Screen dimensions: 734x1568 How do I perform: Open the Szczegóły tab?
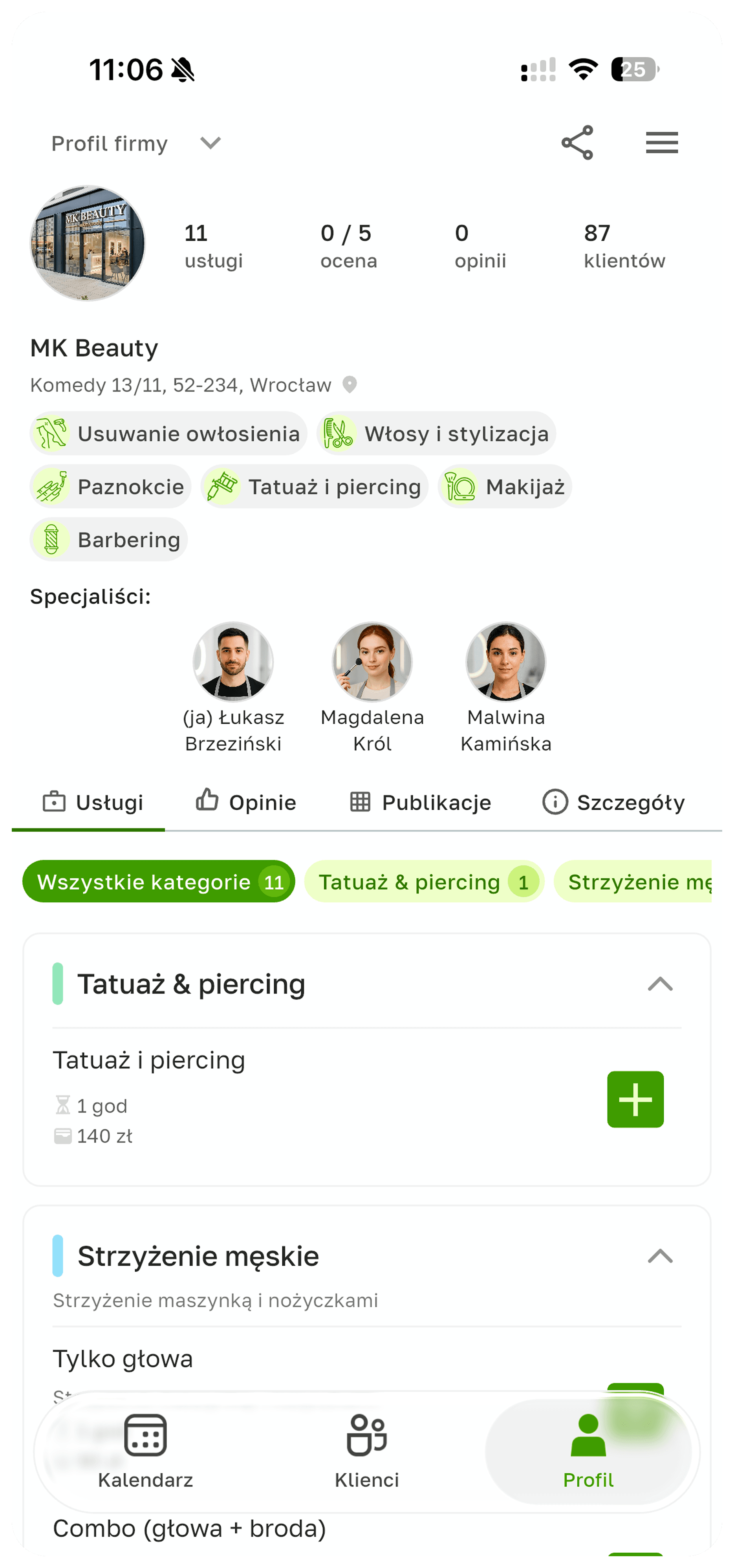[613, 801]
